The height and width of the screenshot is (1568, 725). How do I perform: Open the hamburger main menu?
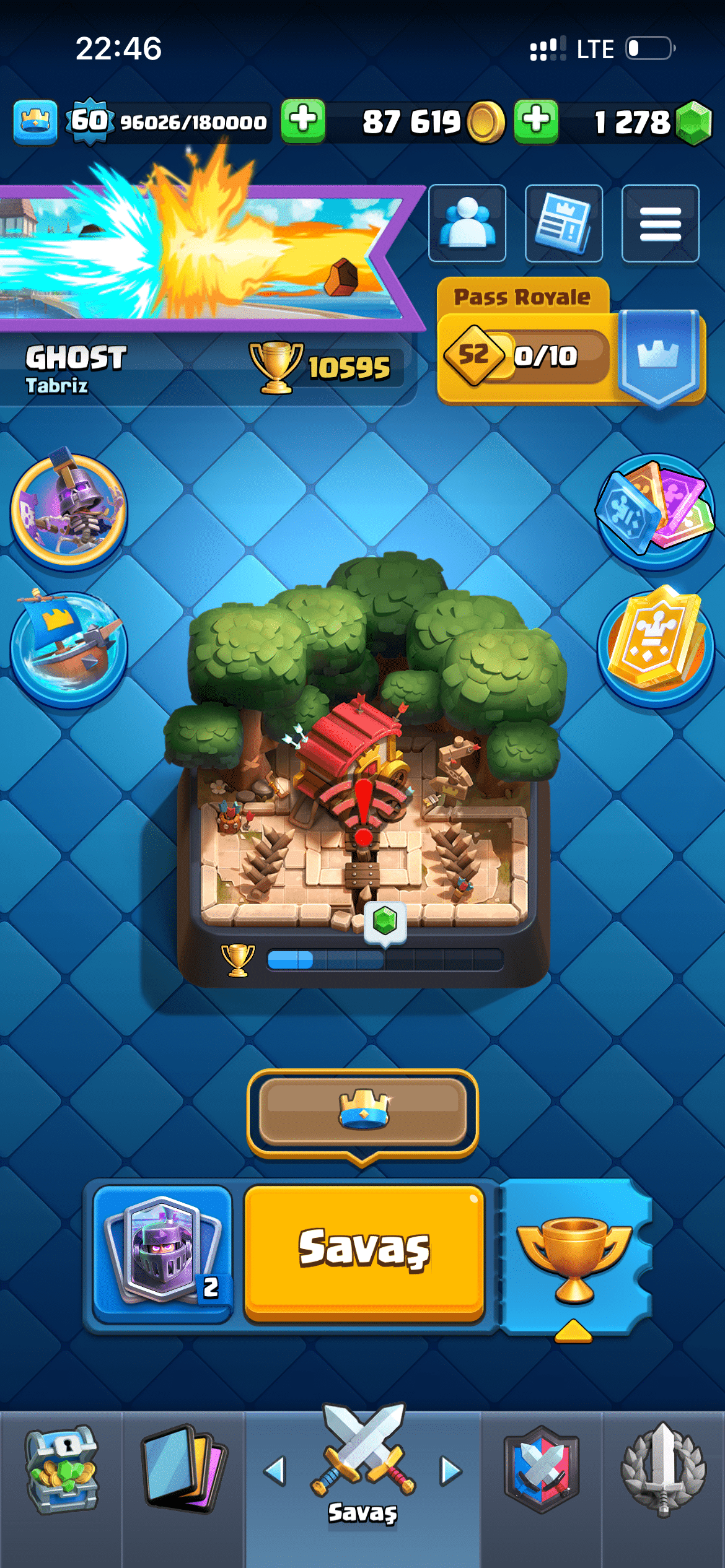pyautogui.click(x=660, y=223)
